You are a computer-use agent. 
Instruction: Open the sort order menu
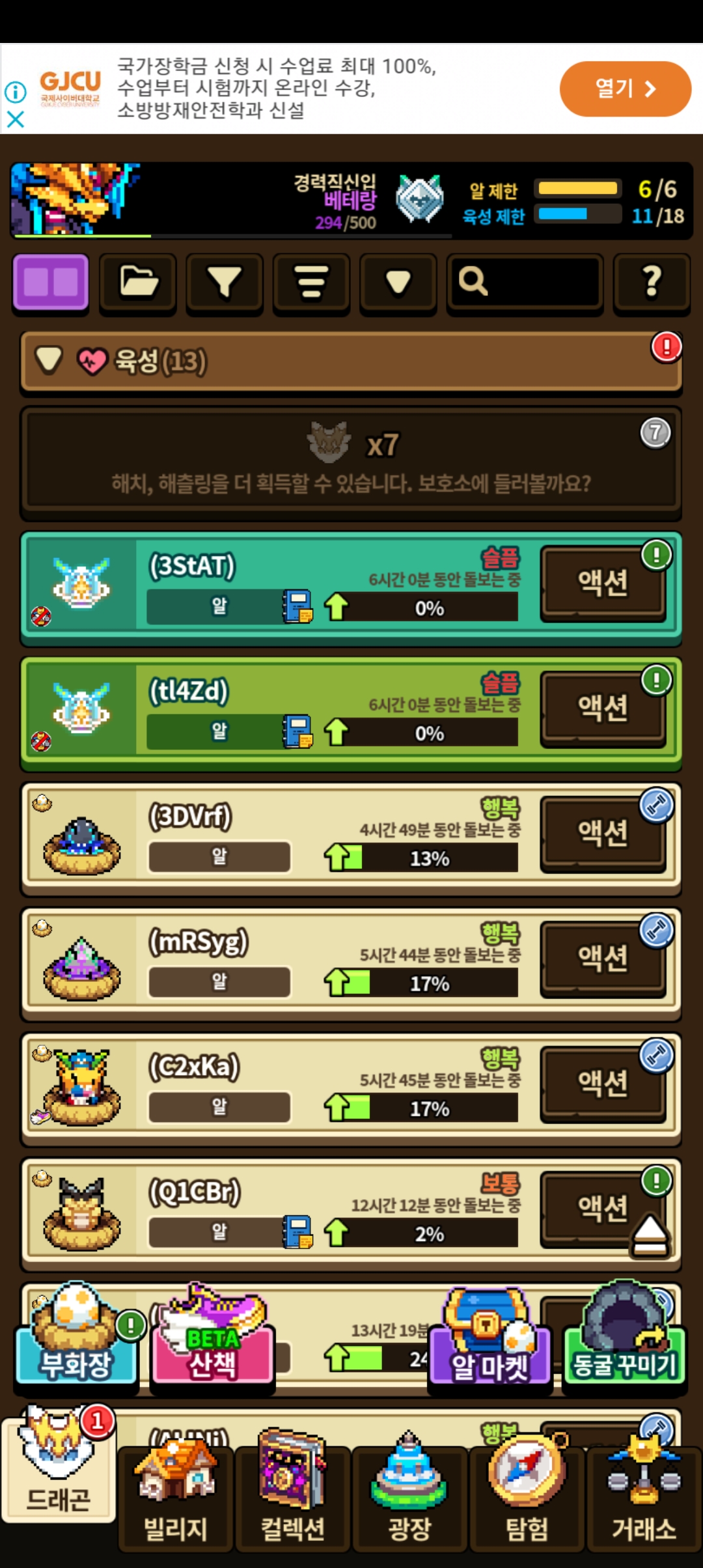pyautogui.click(x=311, y=283)
